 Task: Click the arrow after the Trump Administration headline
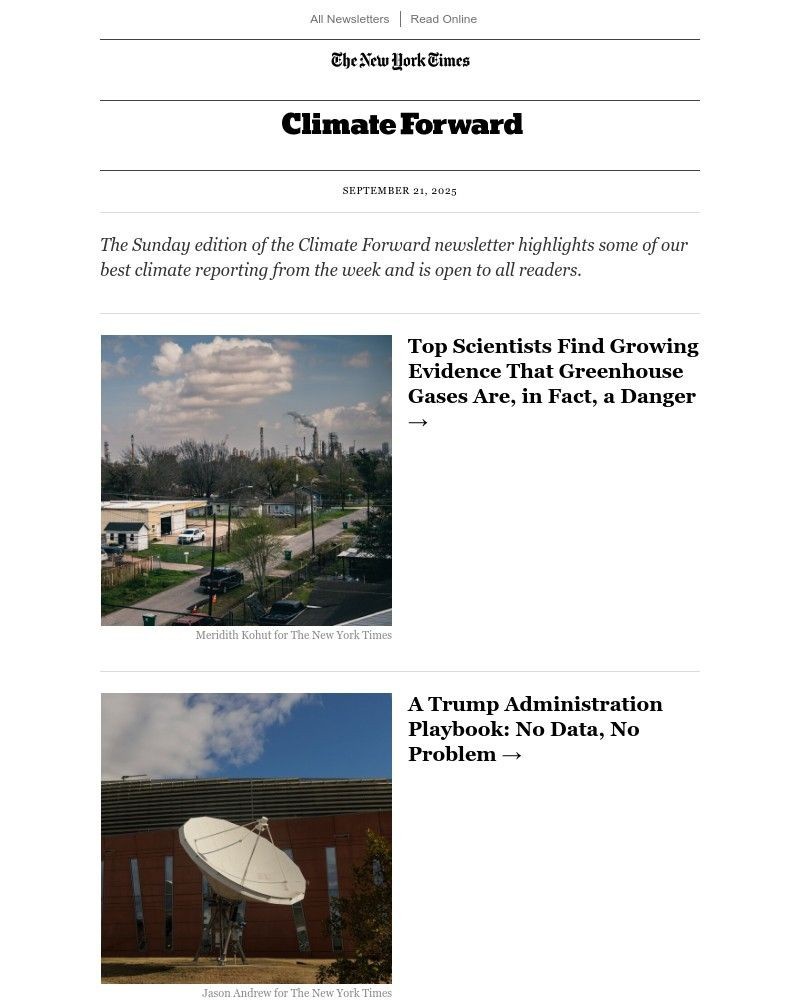pos(510,754)
